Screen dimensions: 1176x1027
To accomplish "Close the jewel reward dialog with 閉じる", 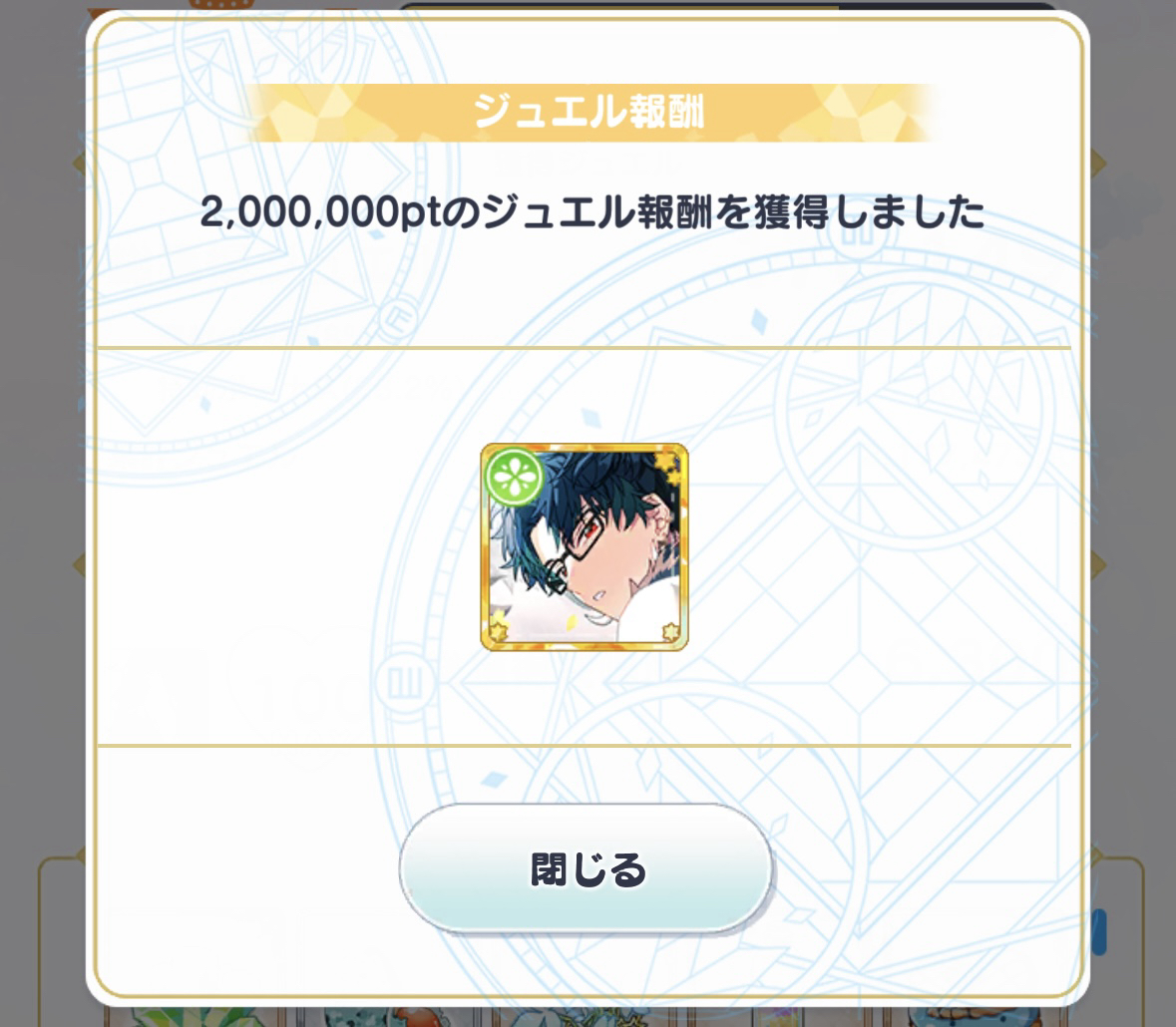I will coord(587,868).
